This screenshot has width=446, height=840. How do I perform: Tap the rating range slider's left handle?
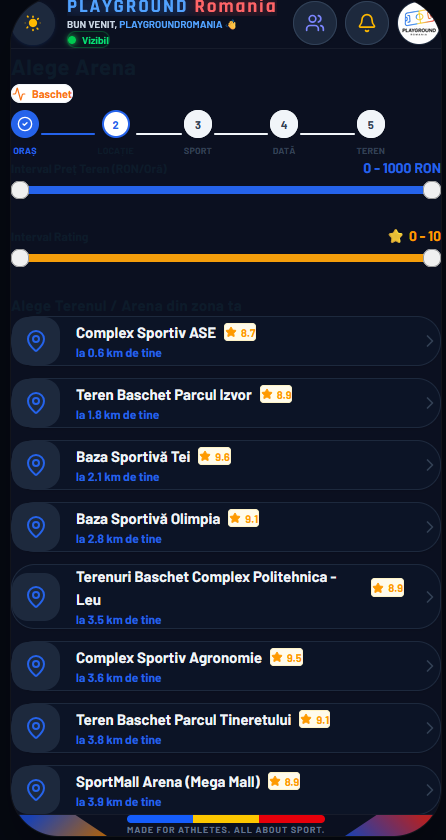point(20,258)
